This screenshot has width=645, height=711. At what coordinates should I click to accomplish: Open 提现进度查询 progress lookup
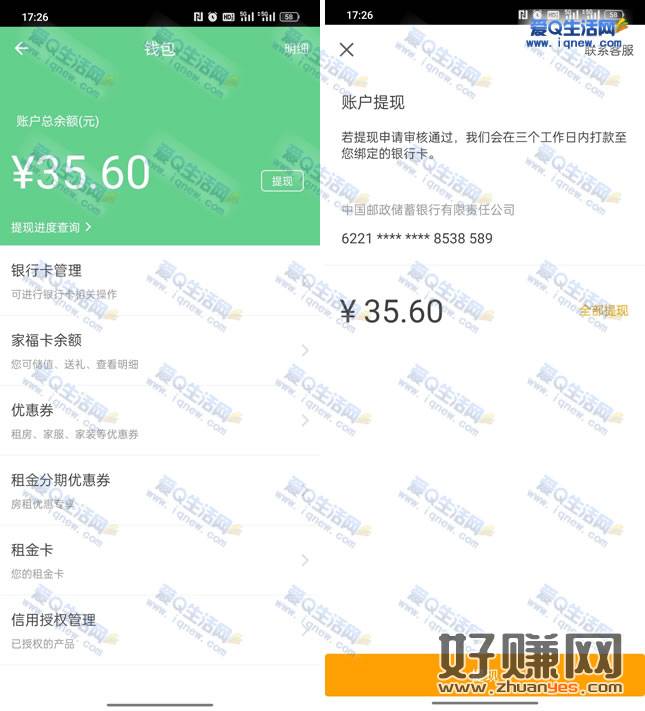(x=51, y=228)
